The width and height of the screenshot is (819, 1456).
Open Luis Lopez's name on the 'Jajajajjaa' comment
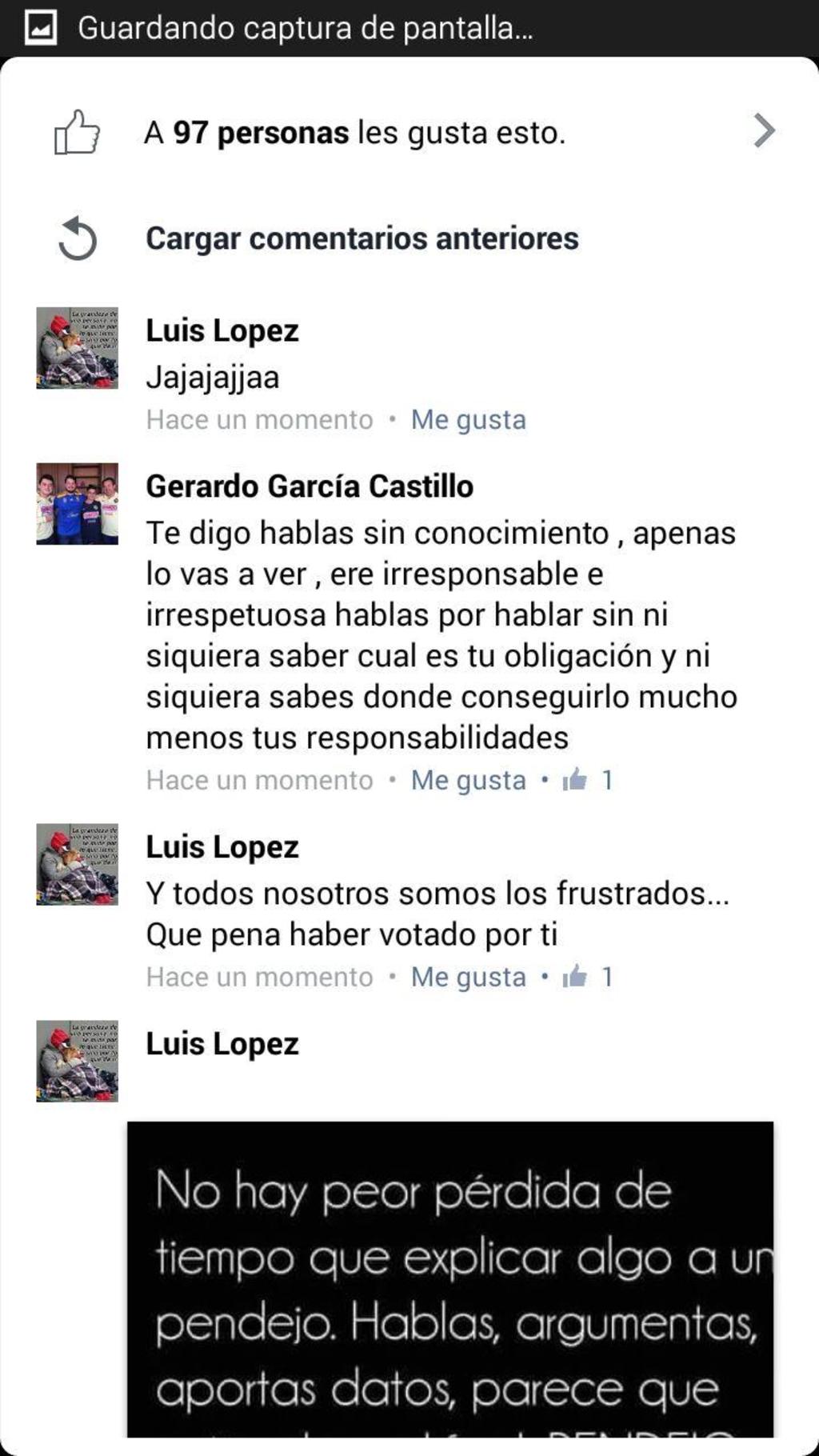point(222,330)
